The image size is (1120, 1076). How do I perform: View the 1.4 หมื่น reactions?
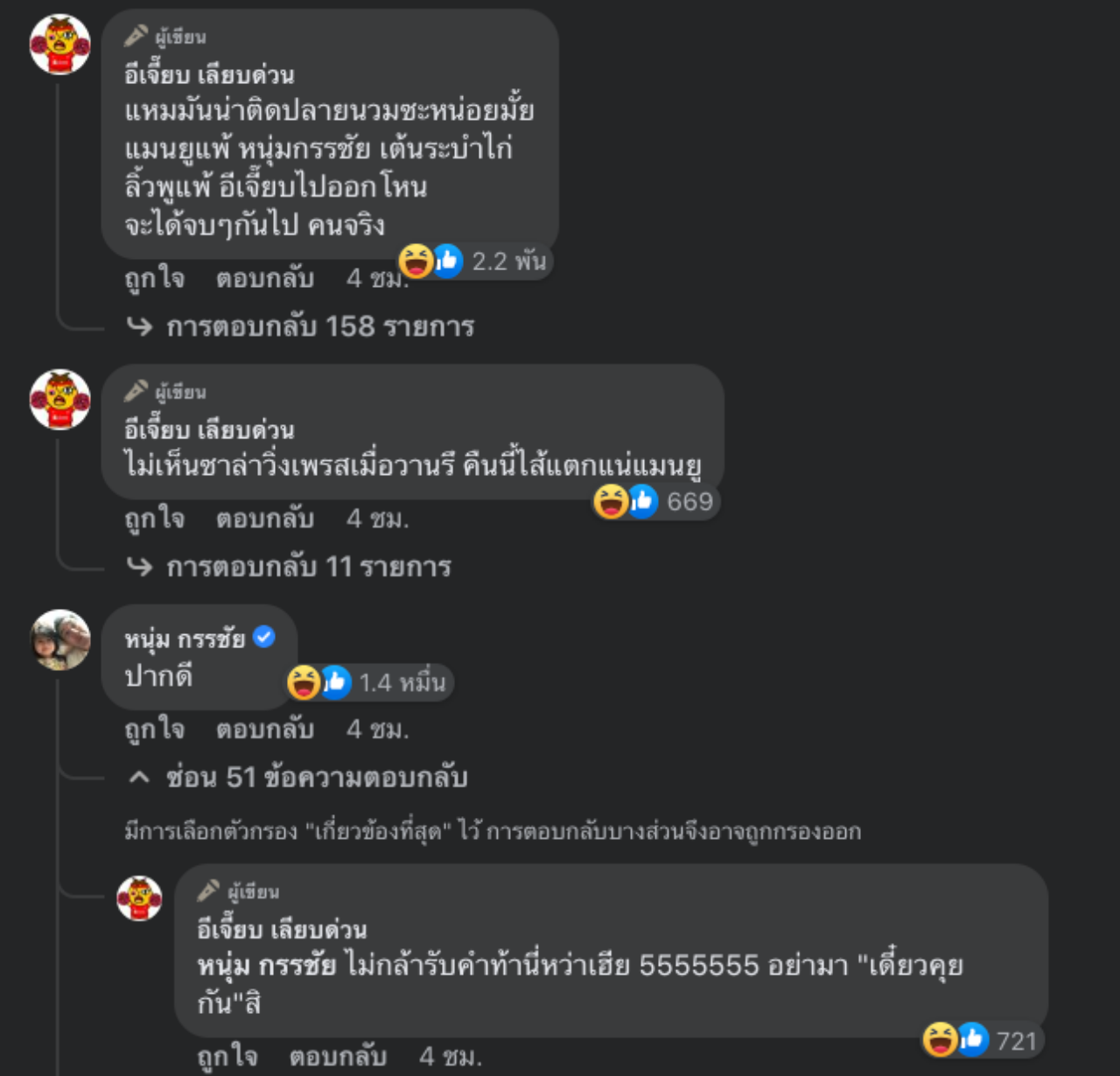(371, 682)
